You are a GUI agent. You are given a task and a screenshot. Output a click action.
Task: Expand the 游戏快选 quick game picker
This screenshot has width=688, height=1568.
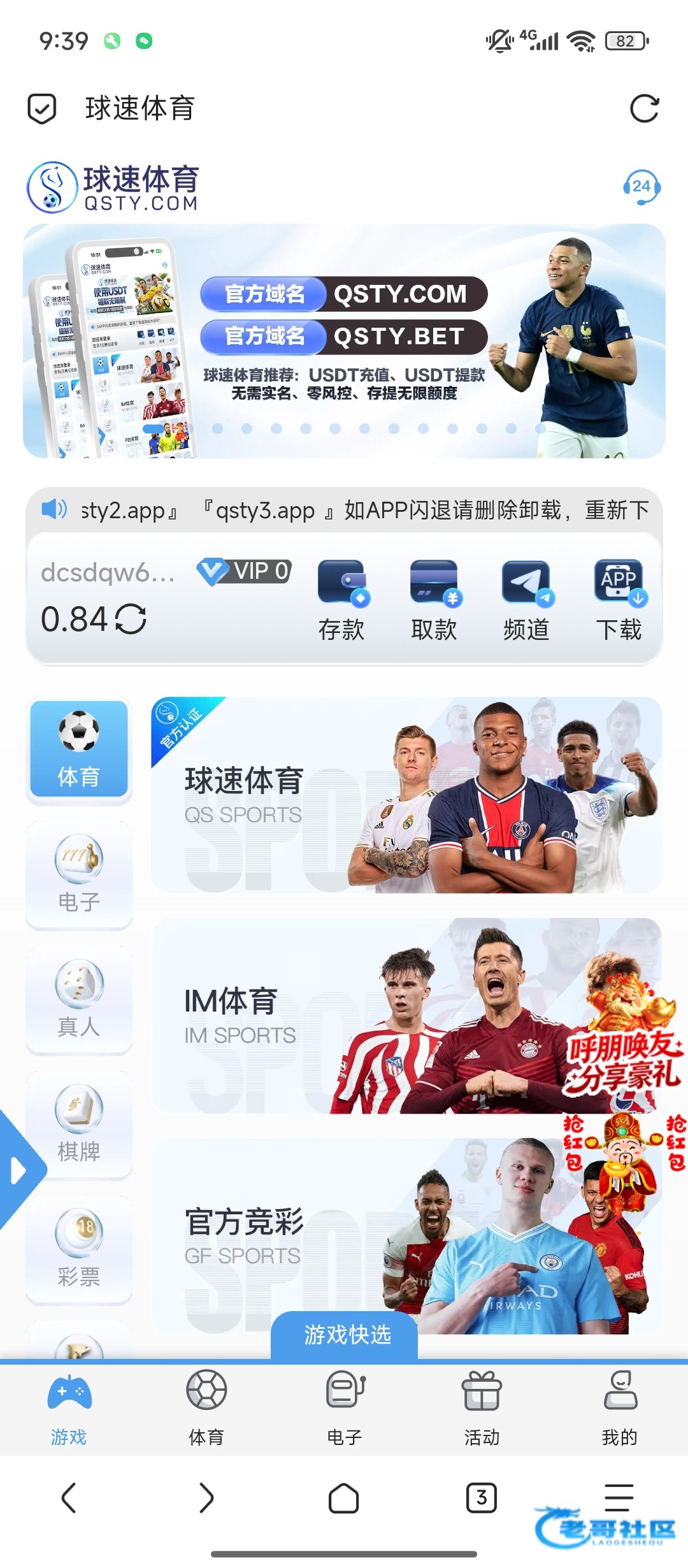[345, 1334]
